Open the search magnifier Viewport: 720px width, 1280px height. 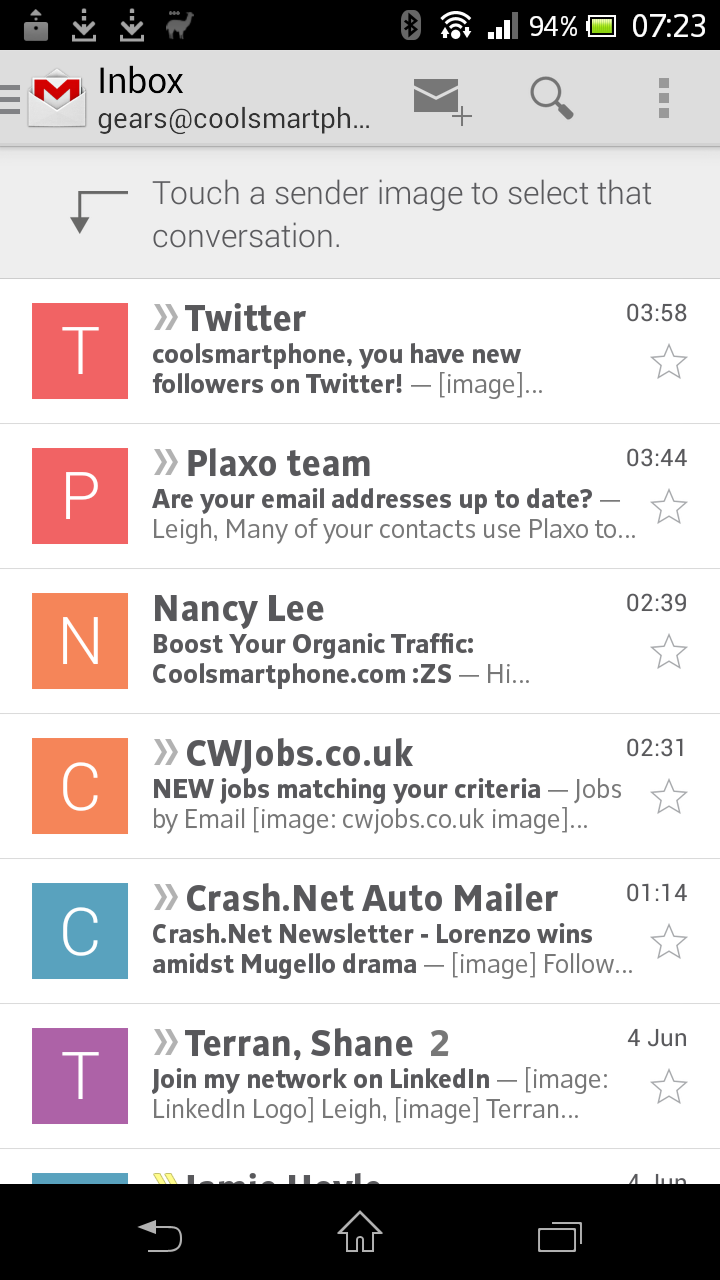(x=551, y=99)
